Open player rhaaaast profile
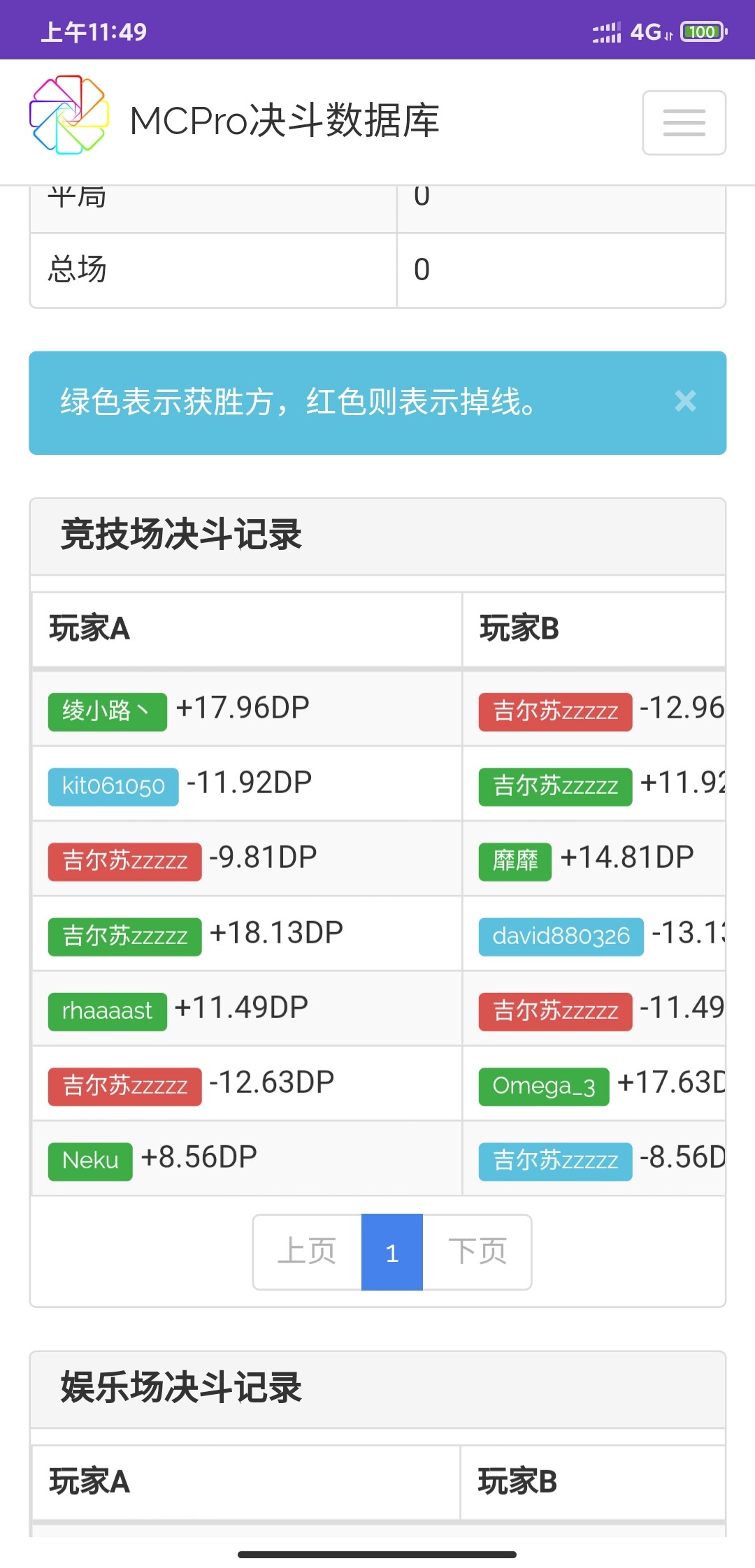This screenshot has width=755, height=1568. click(107, 1011)
